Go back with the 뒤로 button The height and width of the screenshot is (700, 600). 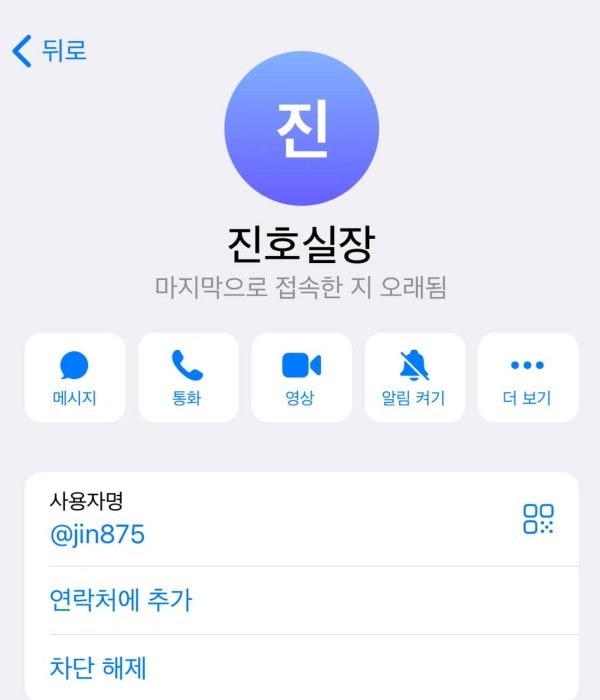click(x=50, y=50)
